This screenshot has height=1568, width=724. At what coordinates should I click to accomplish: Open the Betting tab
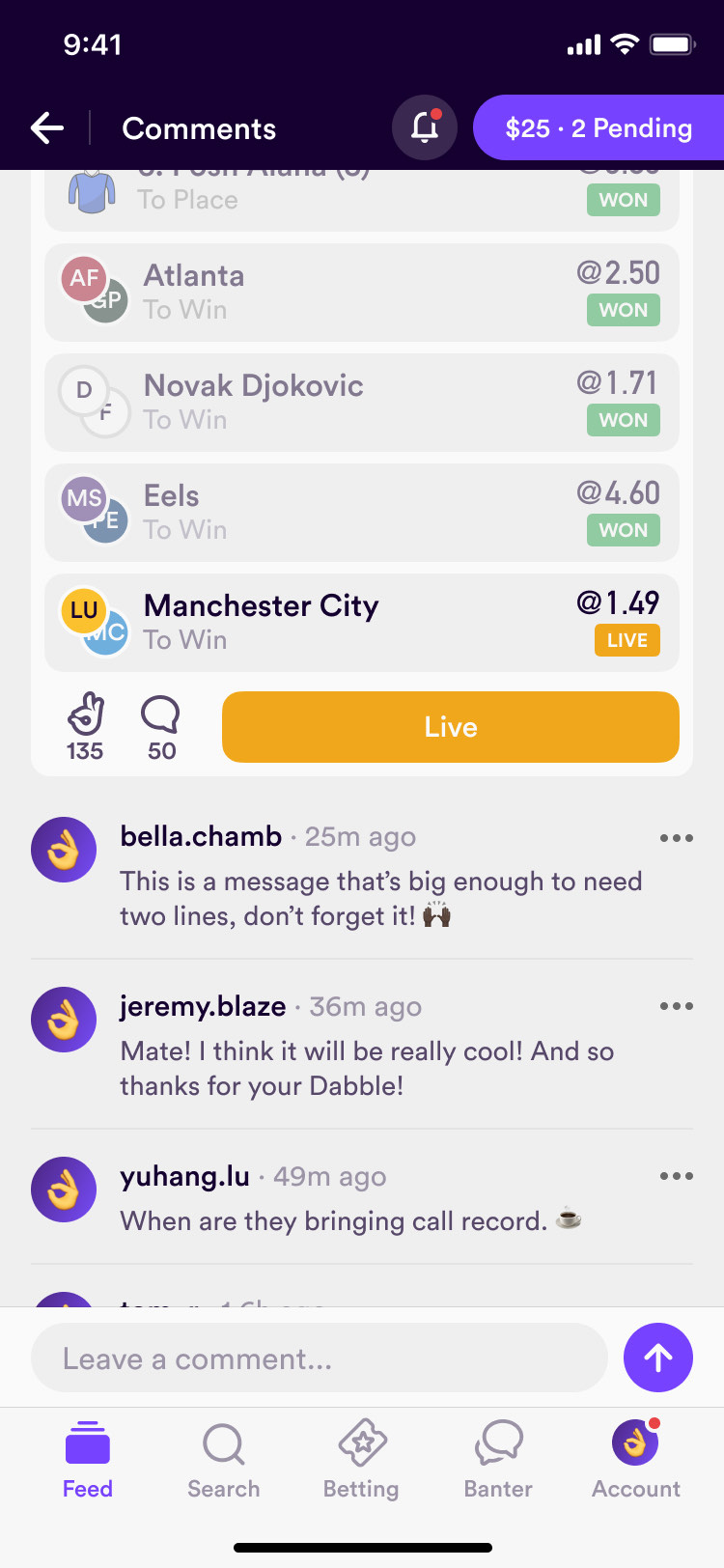[x=361, y=1460]
